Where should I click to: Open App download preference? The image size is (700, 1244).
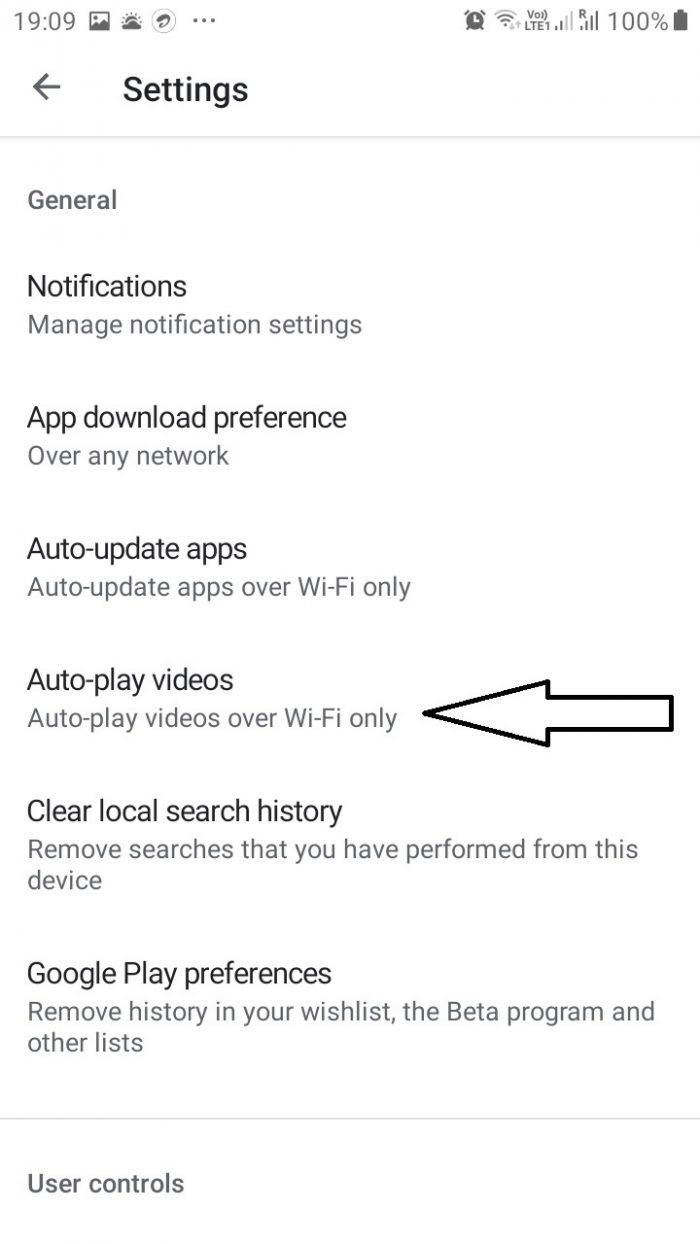[187, 435]
